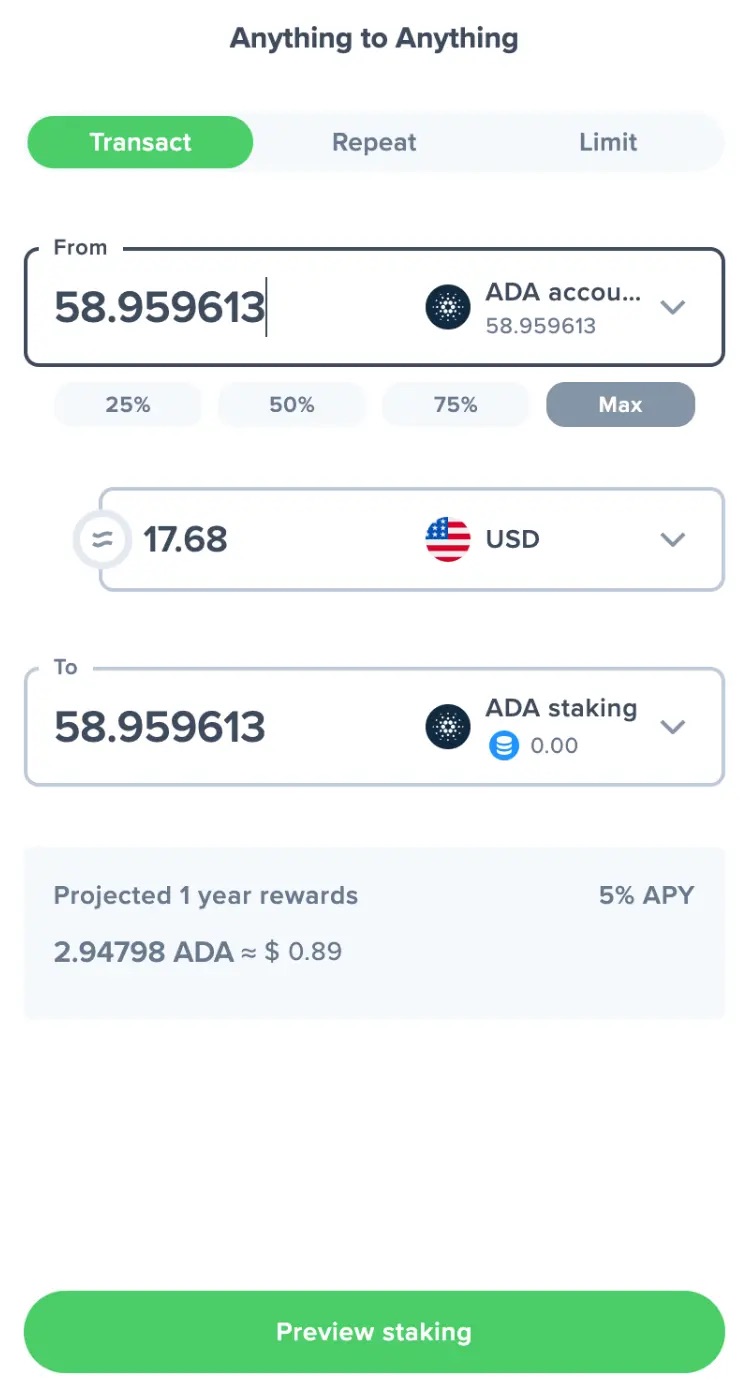
Task: Select the Transact tab
Action: point(139,142)
